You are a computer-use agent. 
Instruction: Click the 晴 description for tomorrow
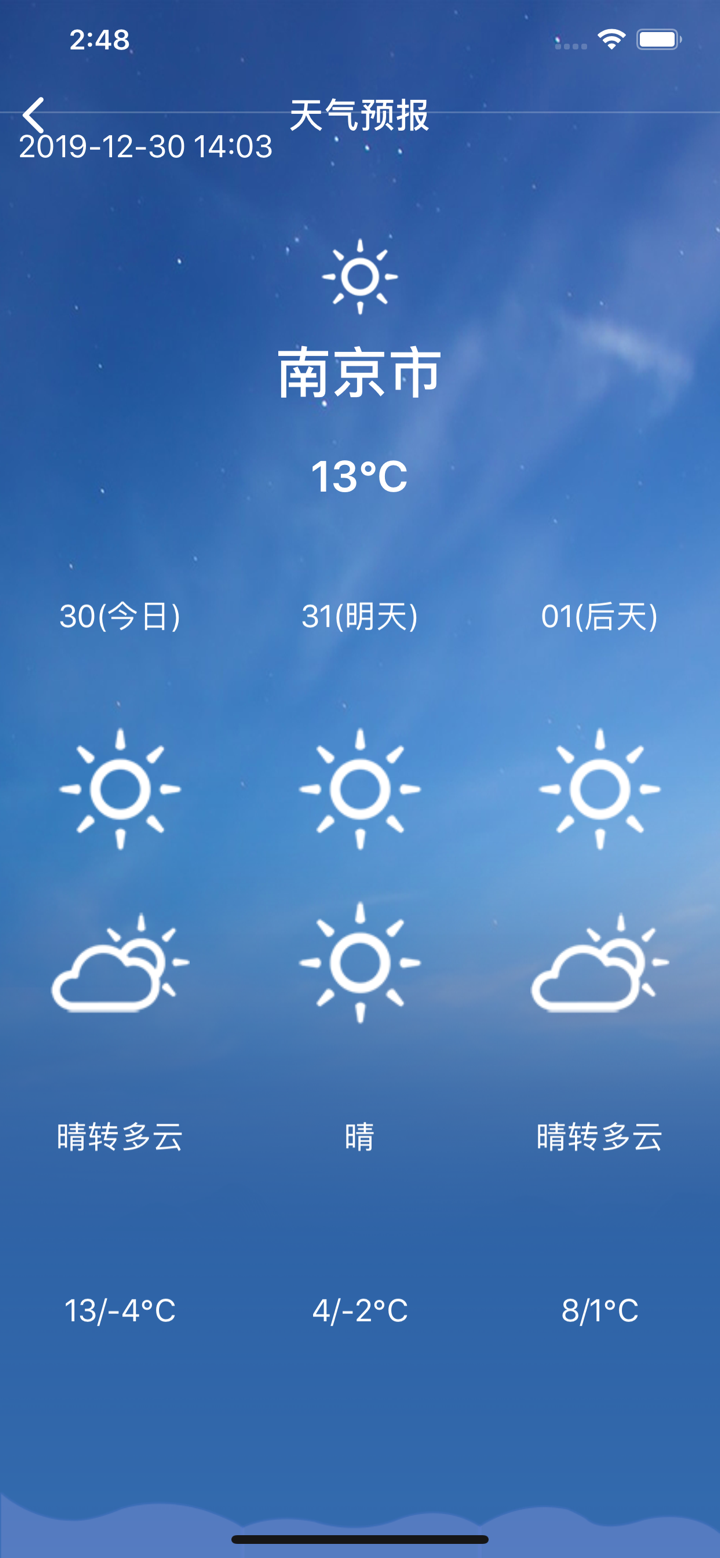click(359, 1136)
